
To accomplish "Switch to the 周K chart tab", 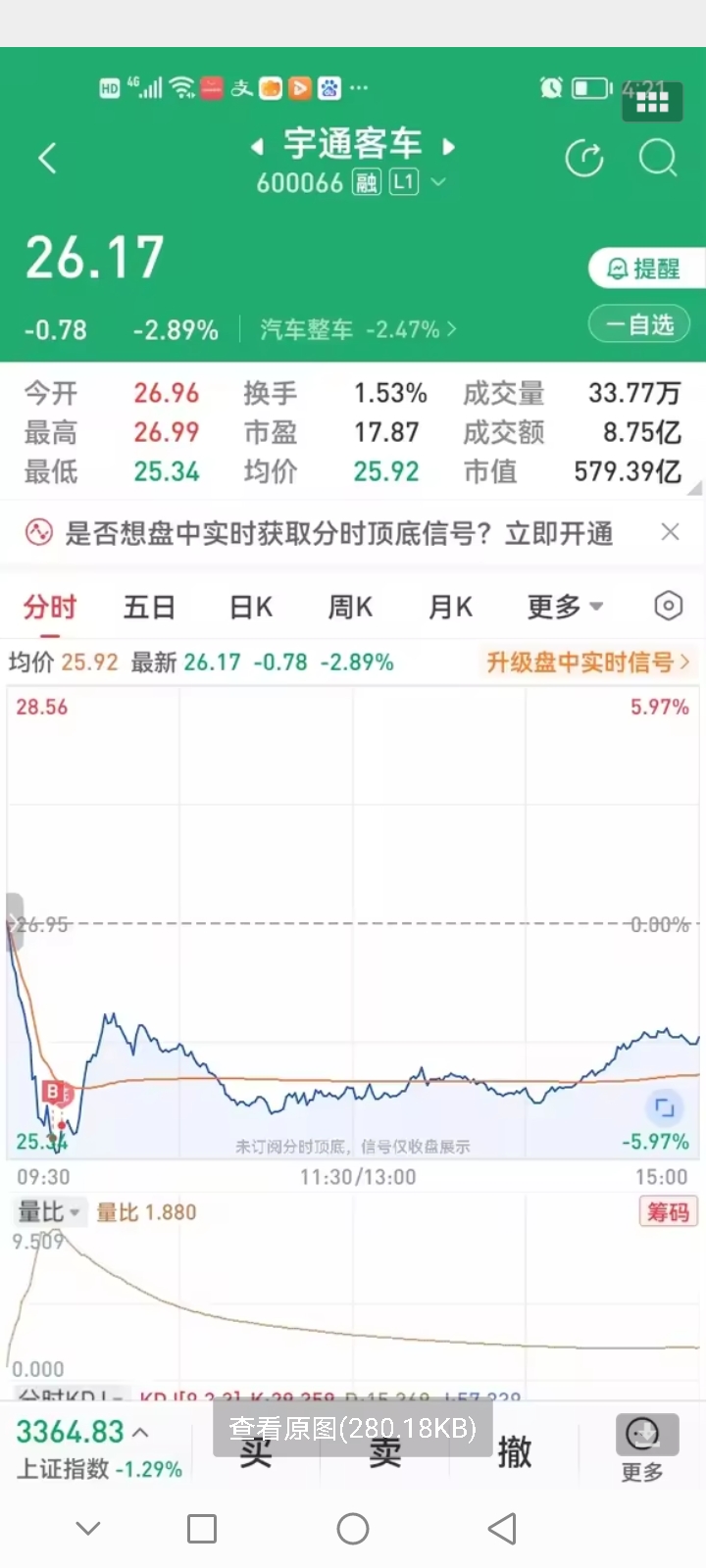I will (350, 607).
